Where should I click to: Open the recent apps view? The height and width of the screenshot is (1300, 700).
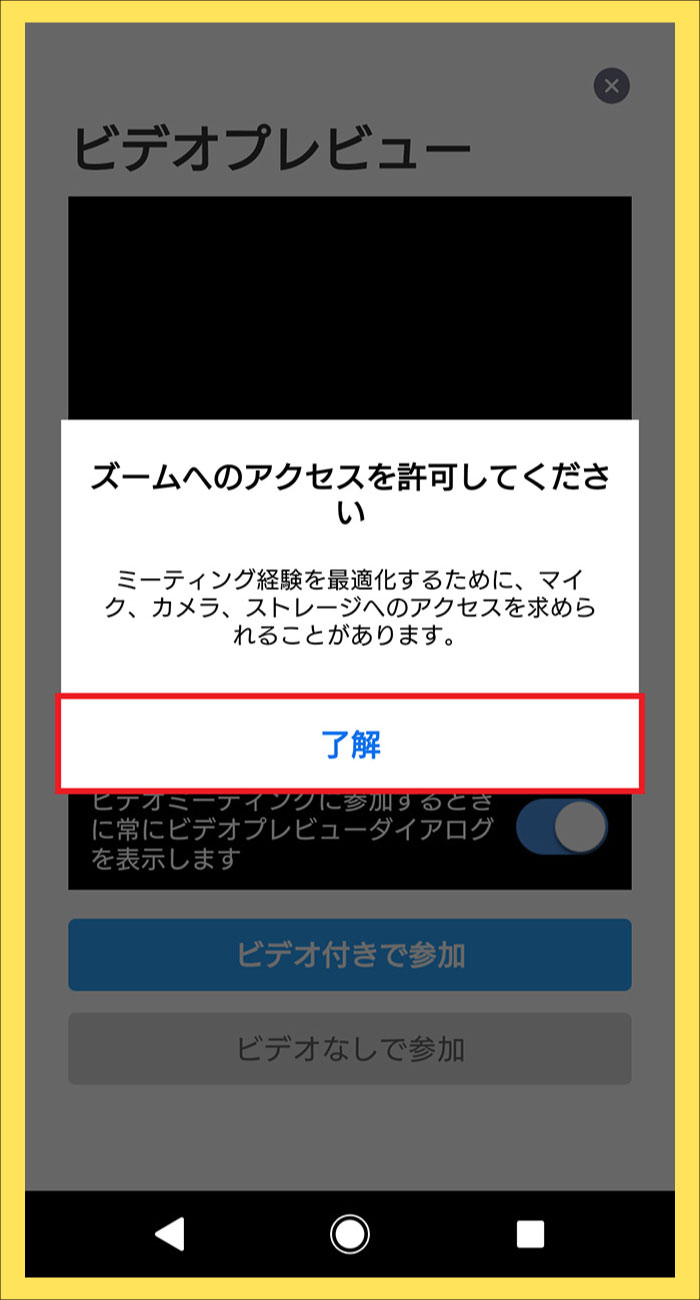tap(530, 1234)
